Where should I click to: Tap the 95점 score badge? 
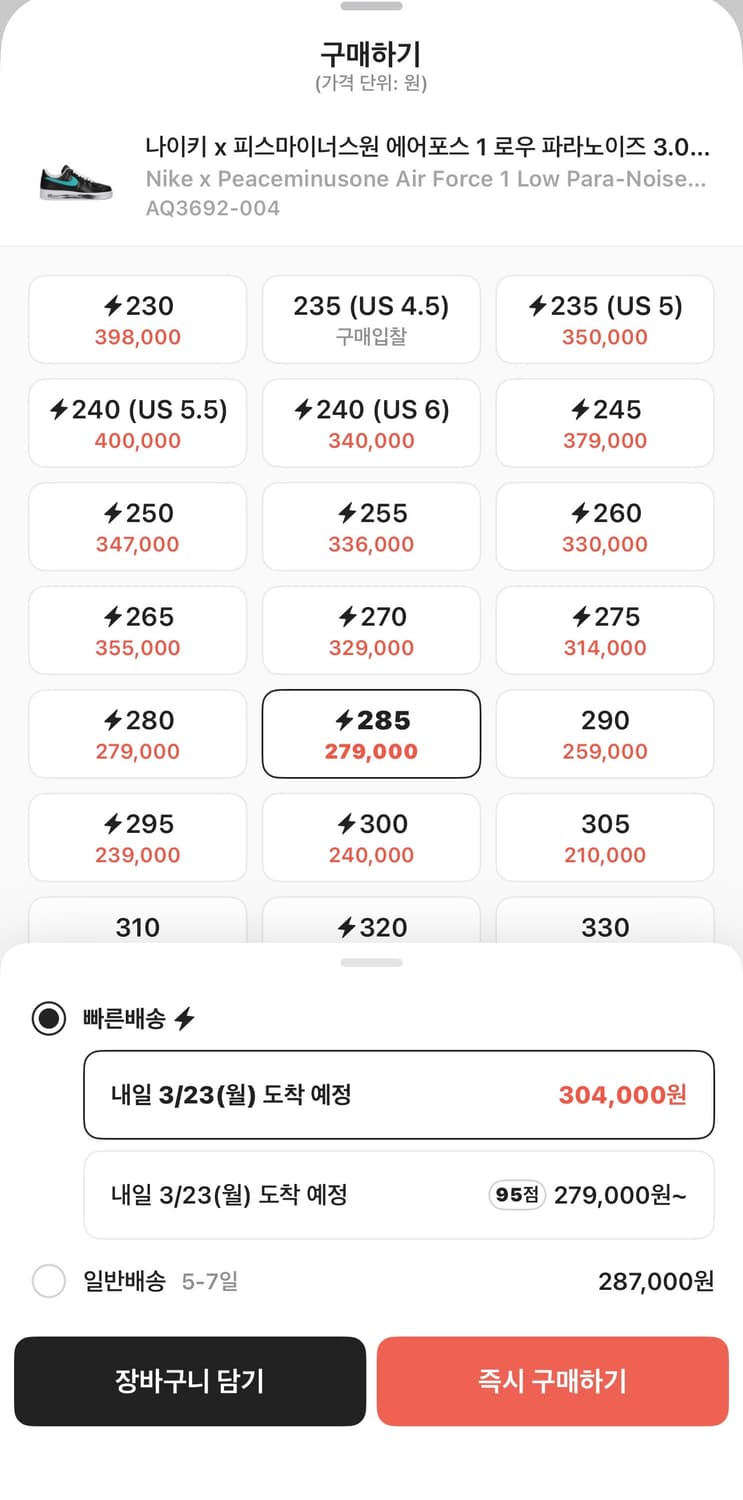coord(515,1195)
